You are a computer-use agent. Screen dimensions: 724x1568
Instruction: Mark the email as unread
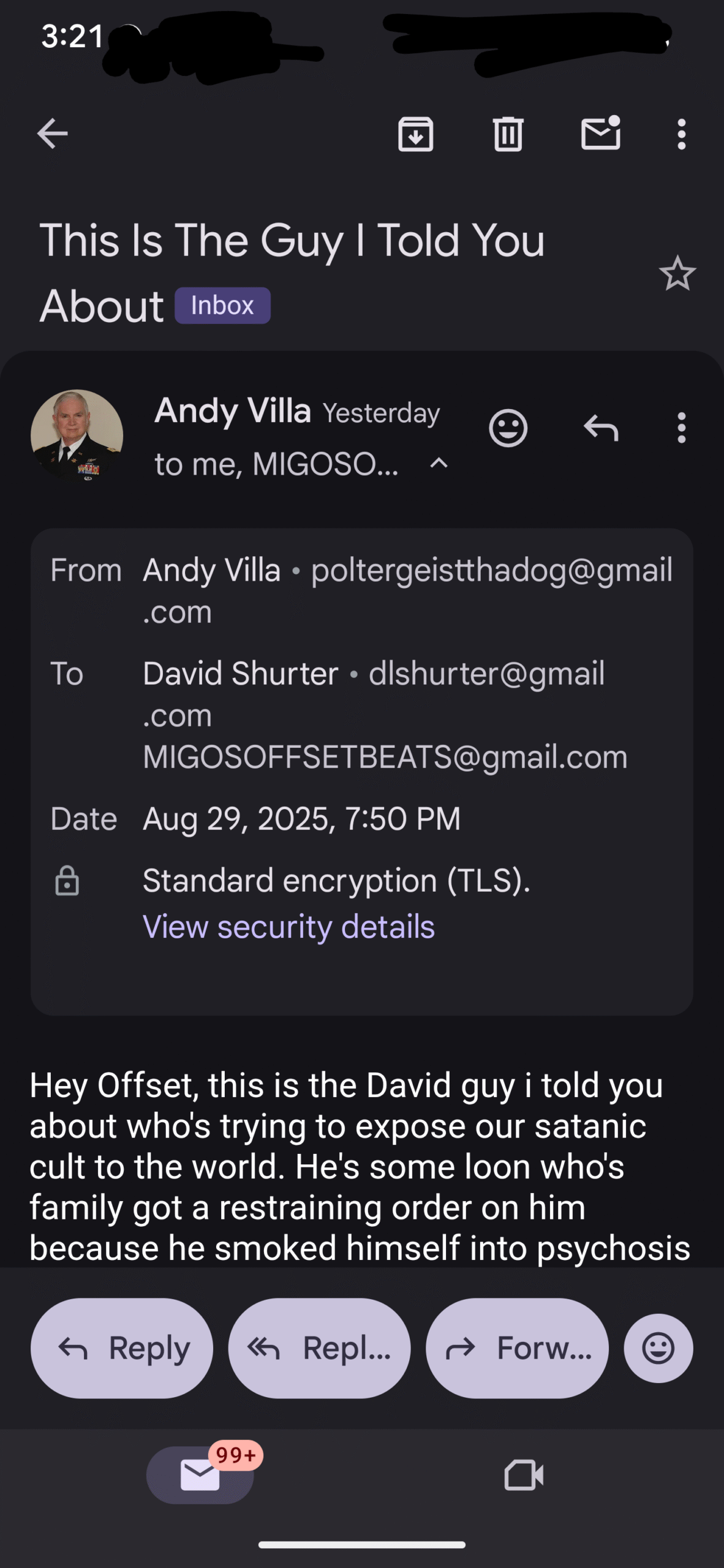[600, 133]
